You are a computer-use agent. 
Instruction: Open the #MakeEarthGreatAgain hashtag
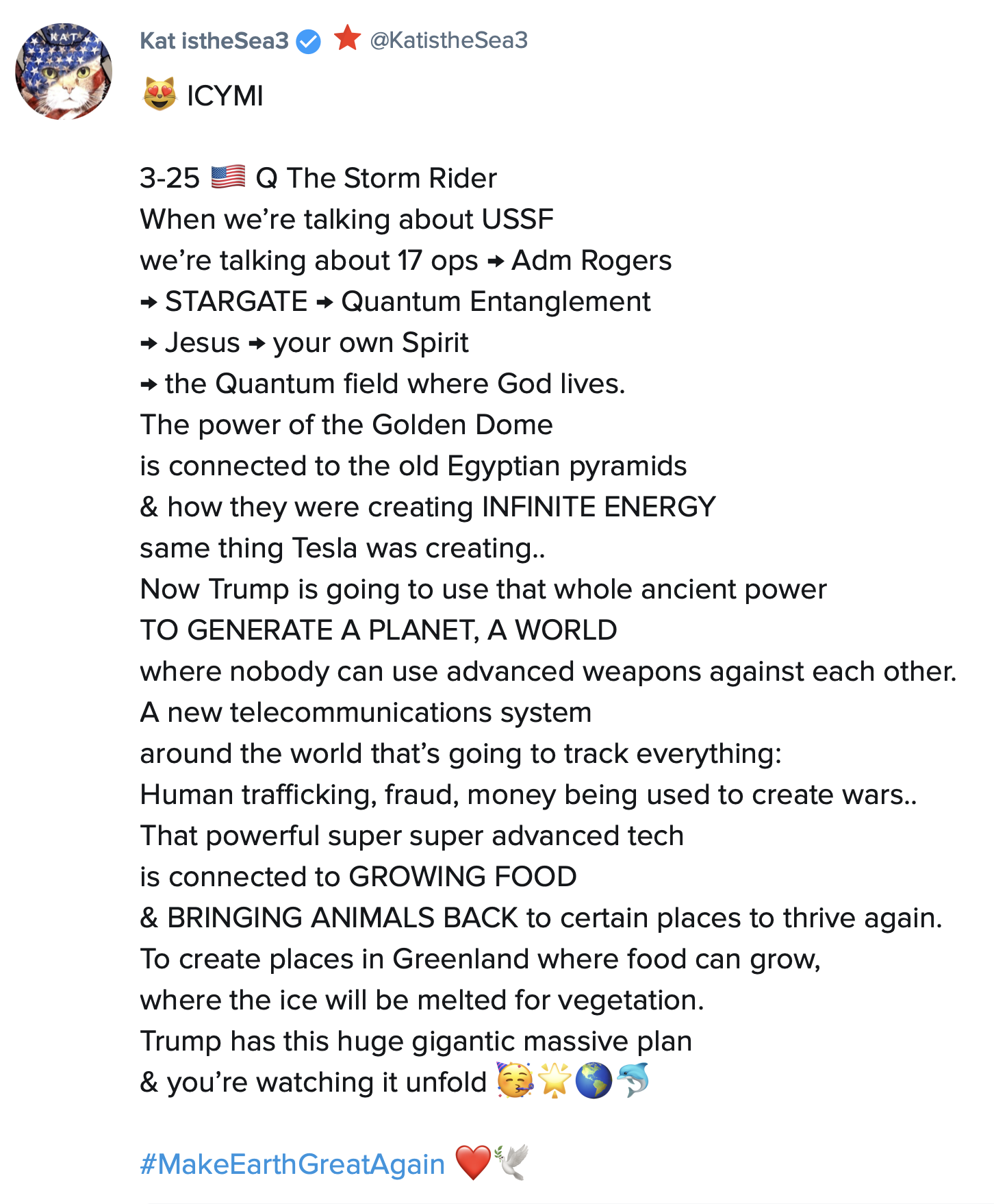[292, 1164]
